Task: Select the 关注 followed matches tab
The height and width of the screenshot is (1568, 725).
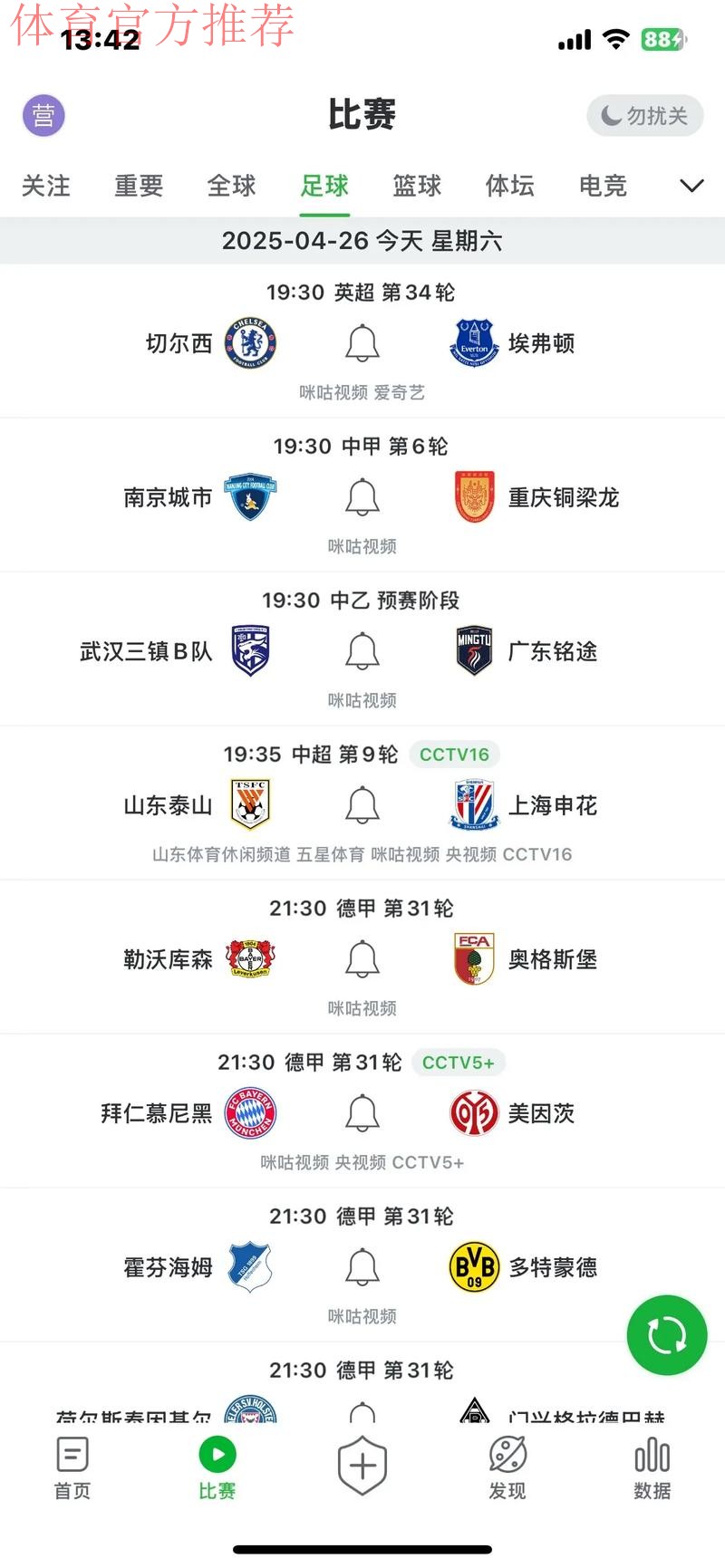Action: (46, 186)
